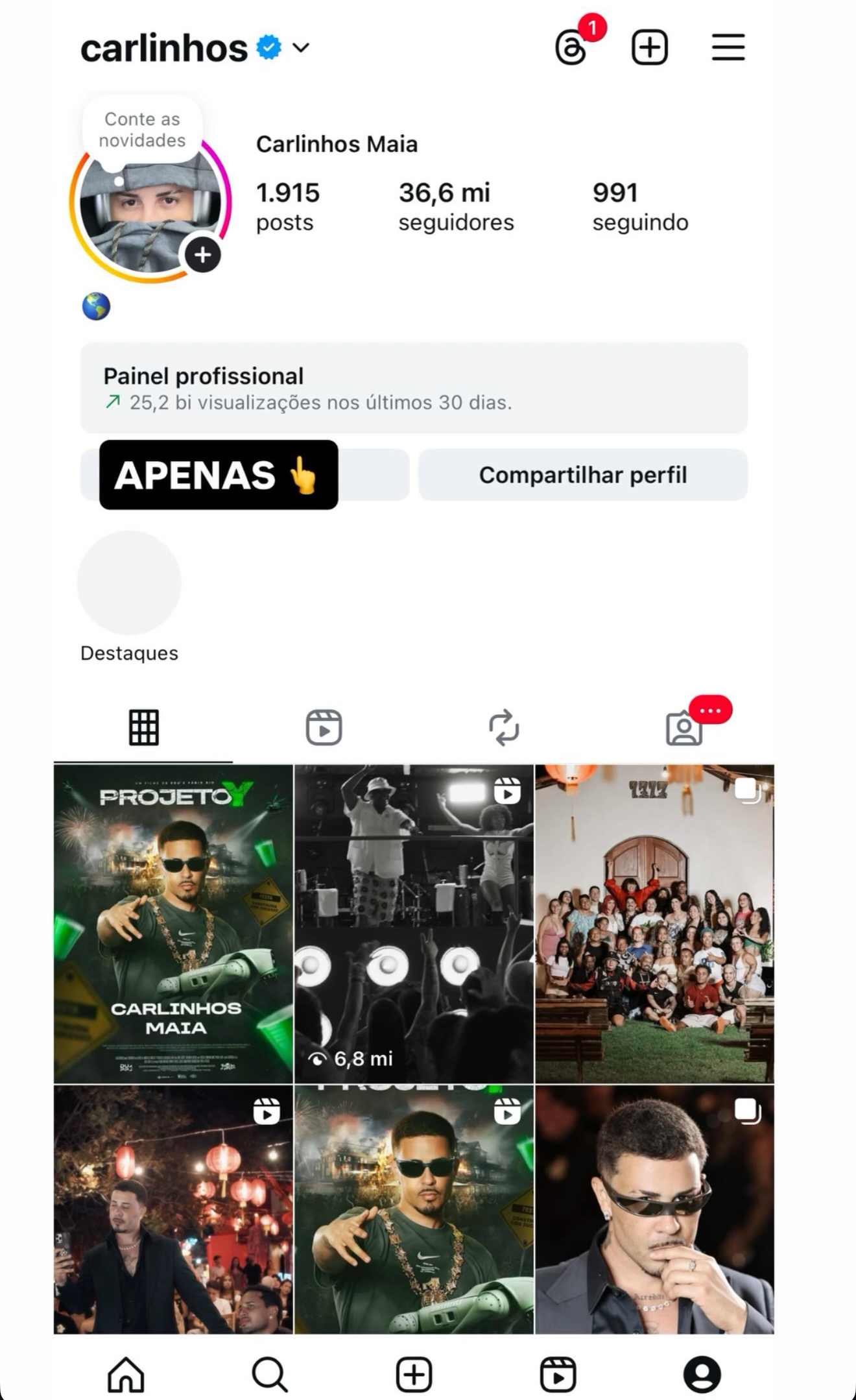Open the Destaques highlight circle

[129, 583]
